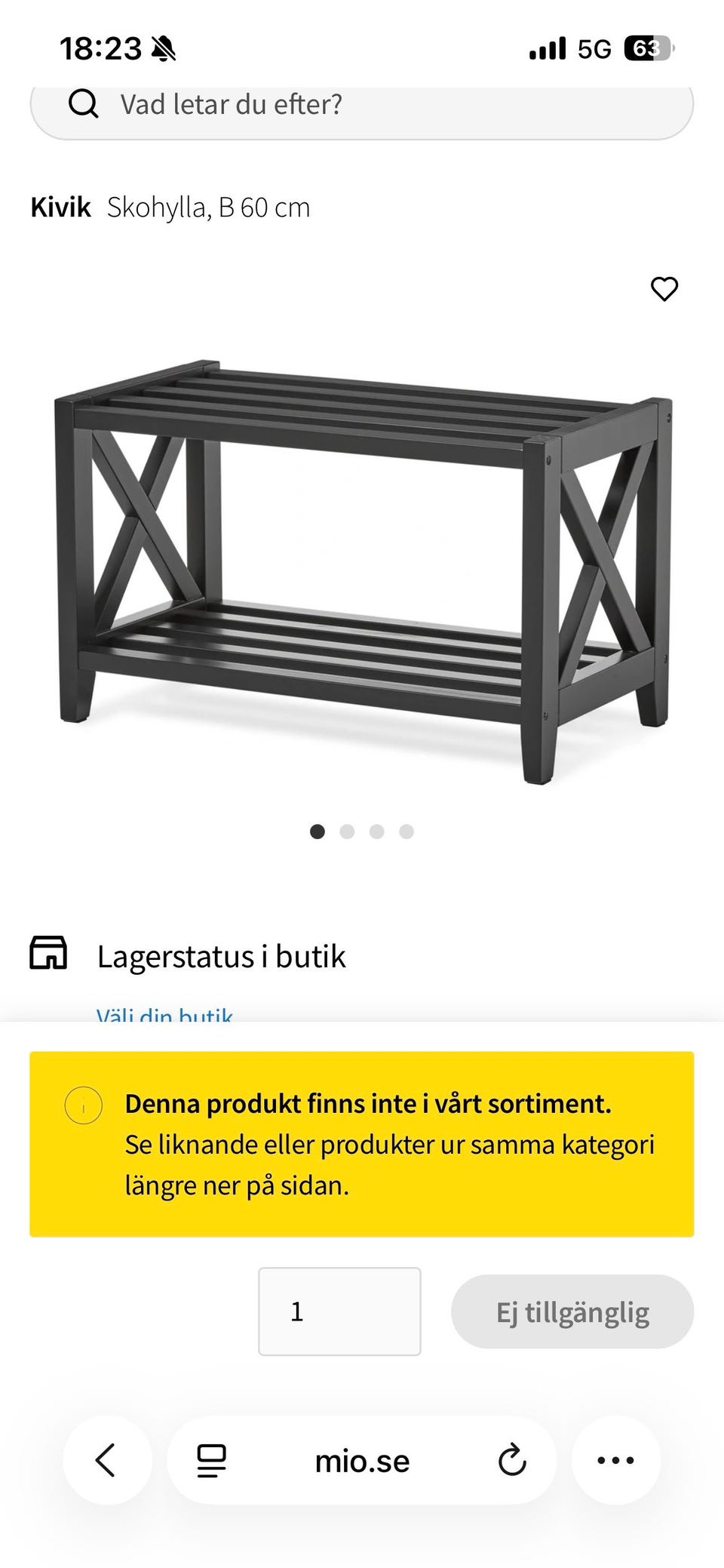Image resolution: width=724 pixels, height=1568 pixels.
Task: Expand the Lagerstatus i butik section
Action: click(221, 954)
